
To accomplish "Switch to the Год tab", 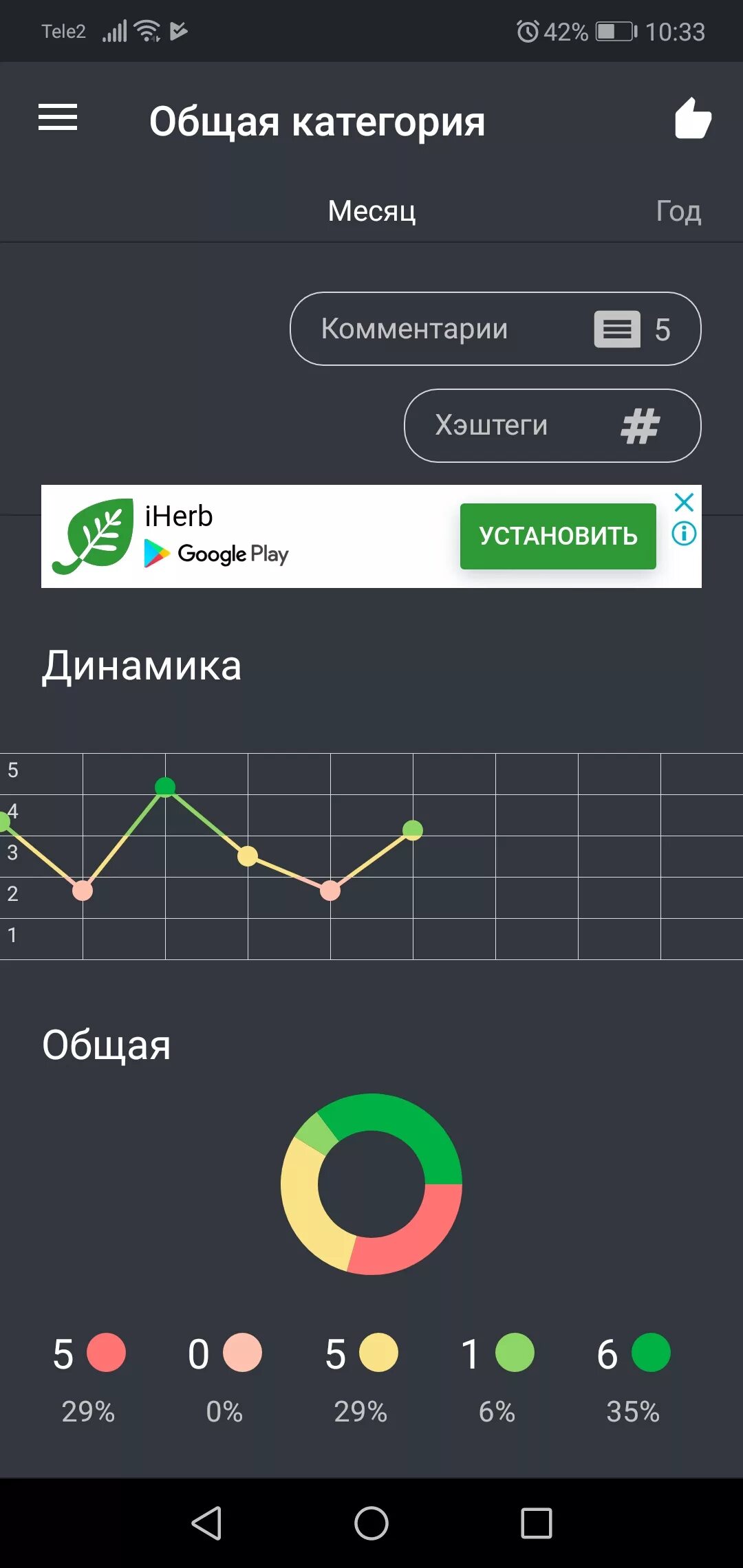I will pyautogui.click(x=678, y=211).
